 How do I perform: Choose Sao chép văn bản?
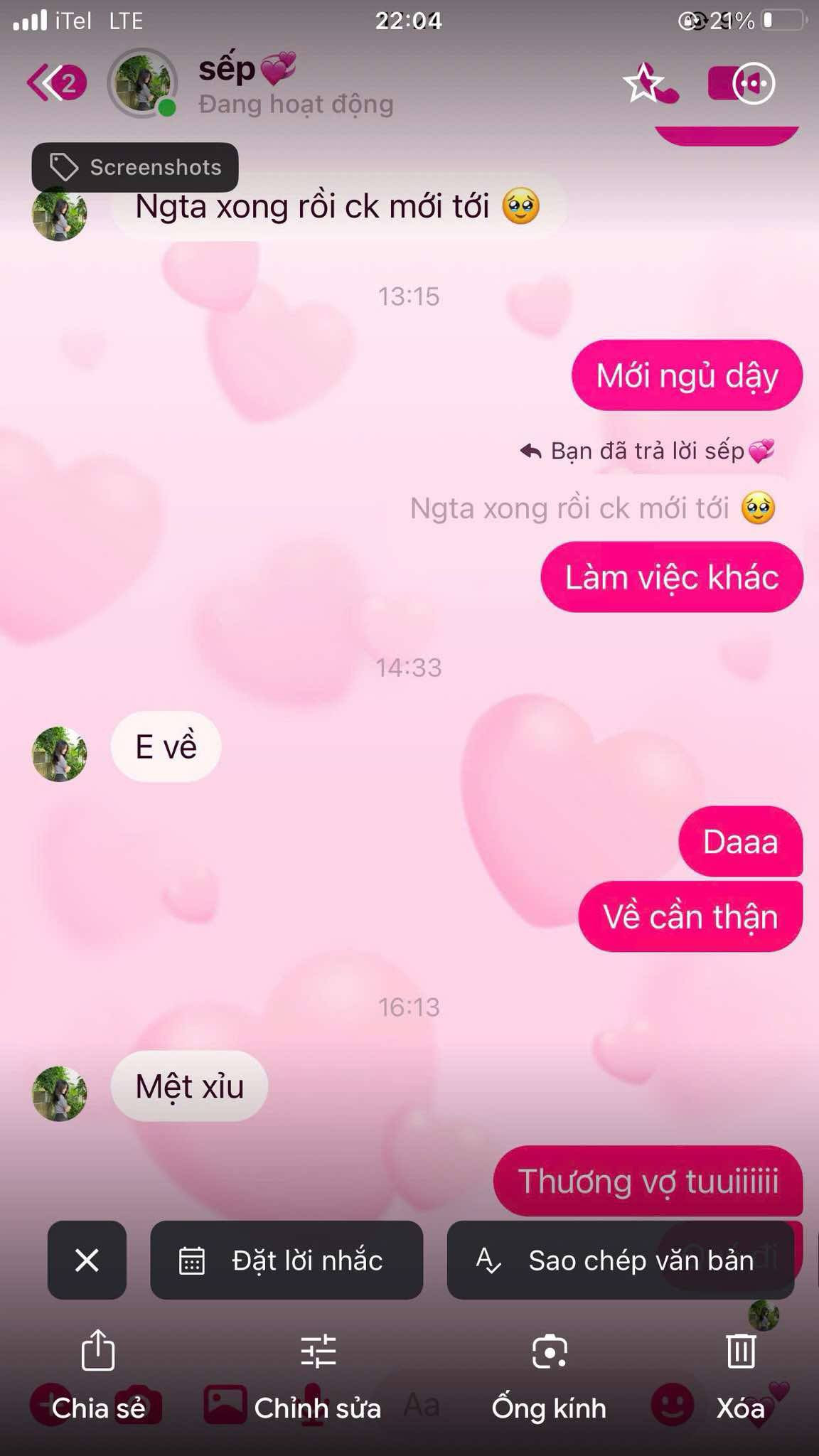click(x=620, y=1260)
